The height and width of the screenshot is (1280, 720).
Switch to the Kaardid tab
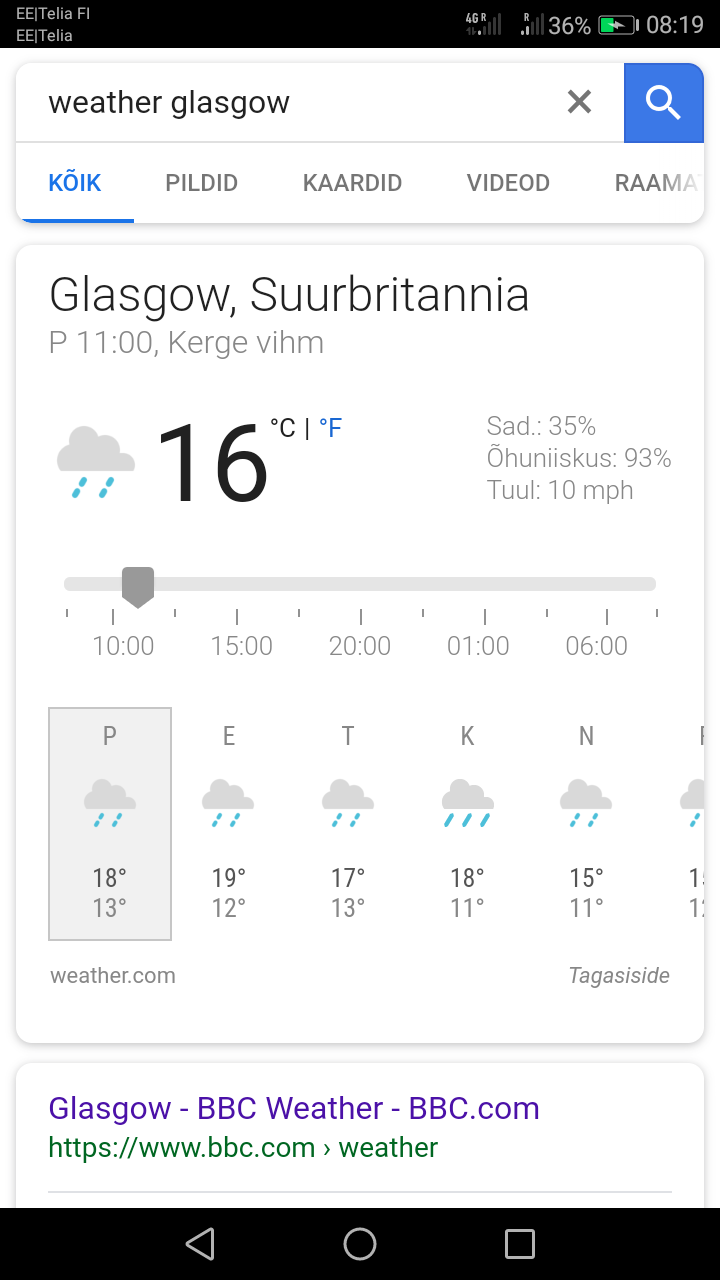(x=352, y=183)
